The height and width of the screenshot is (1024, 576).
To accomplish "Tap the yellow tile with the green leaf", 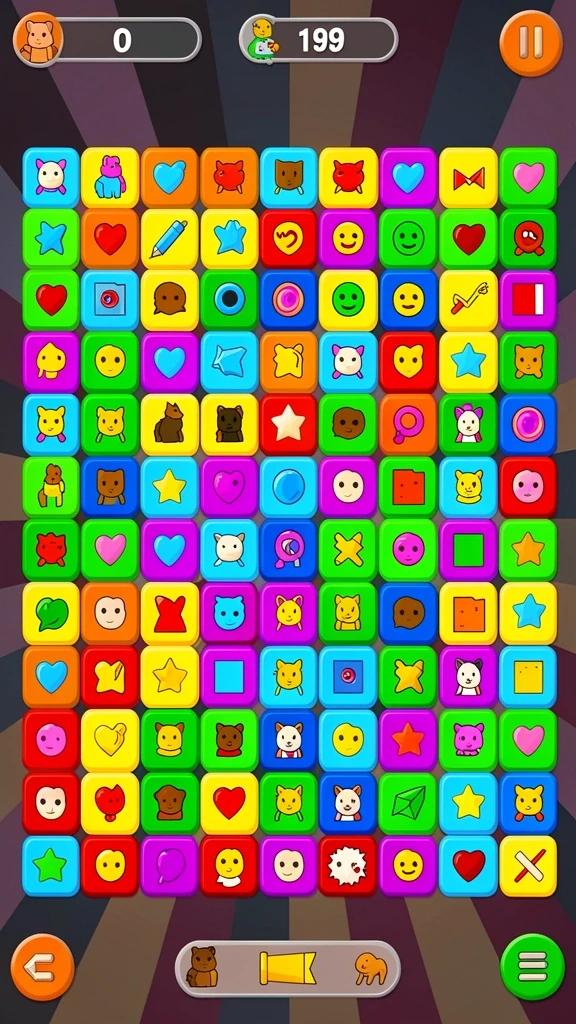I will coord(51,614).
